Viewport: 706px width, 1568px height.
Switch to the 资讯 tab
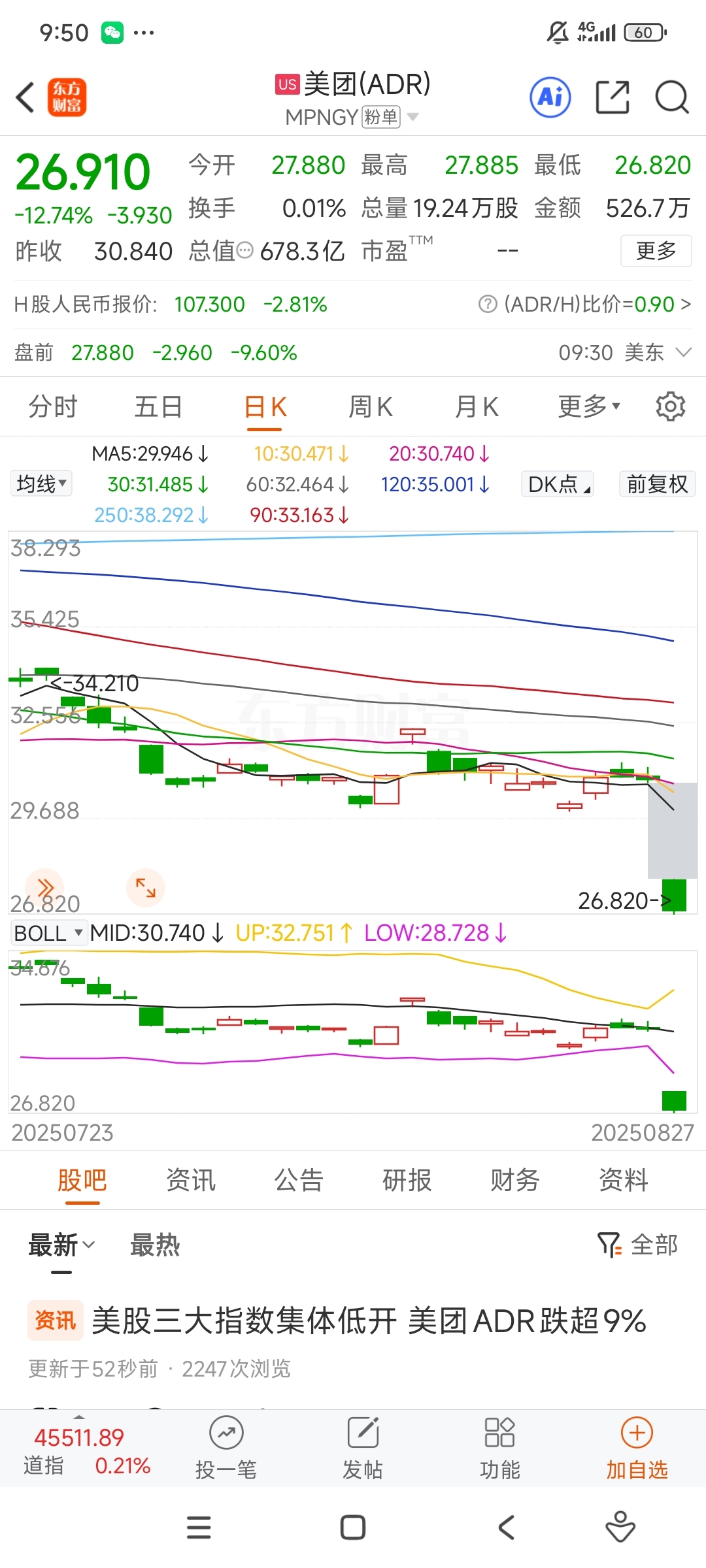click(x=190, y=1181)
